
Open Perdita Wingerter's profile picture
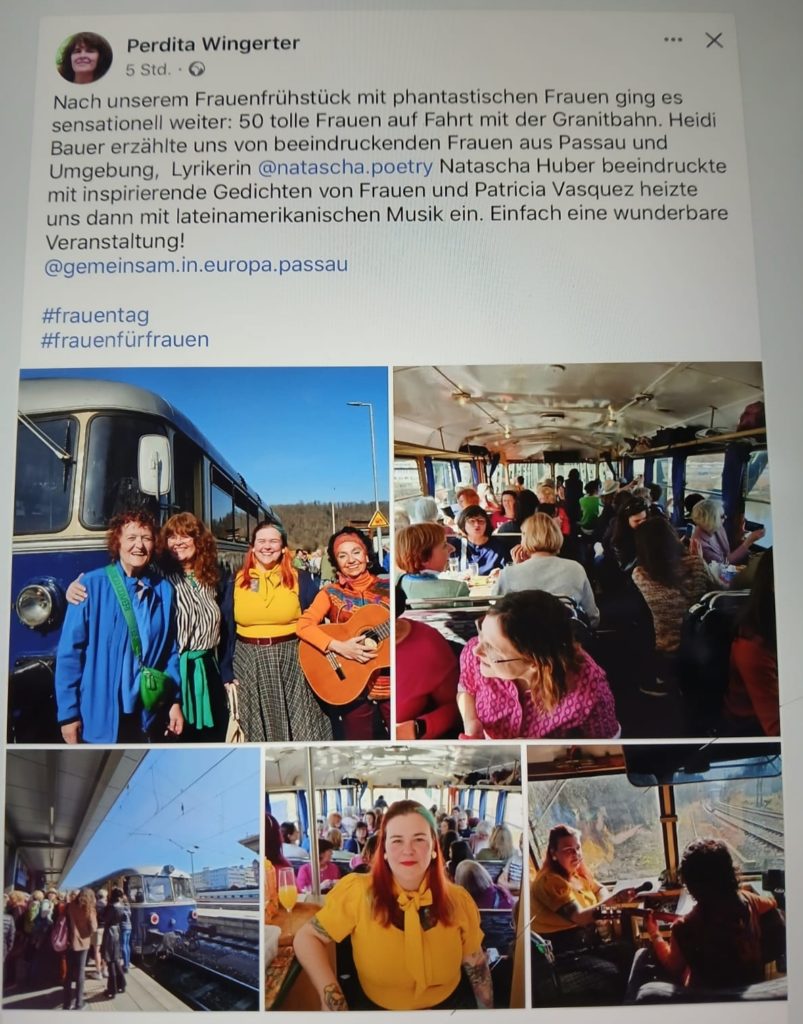pos(84,57)
